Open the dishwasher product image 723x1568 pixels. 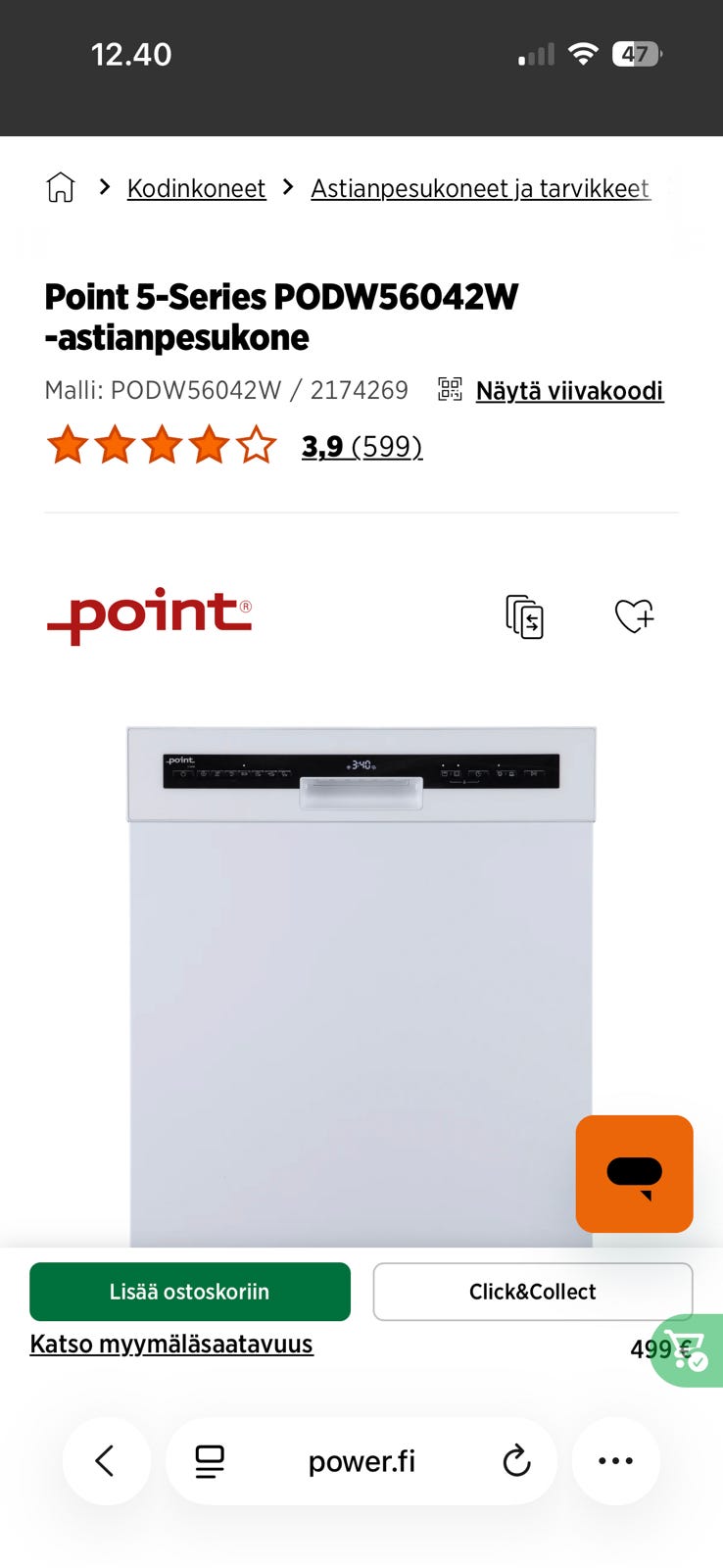[361, 986]
